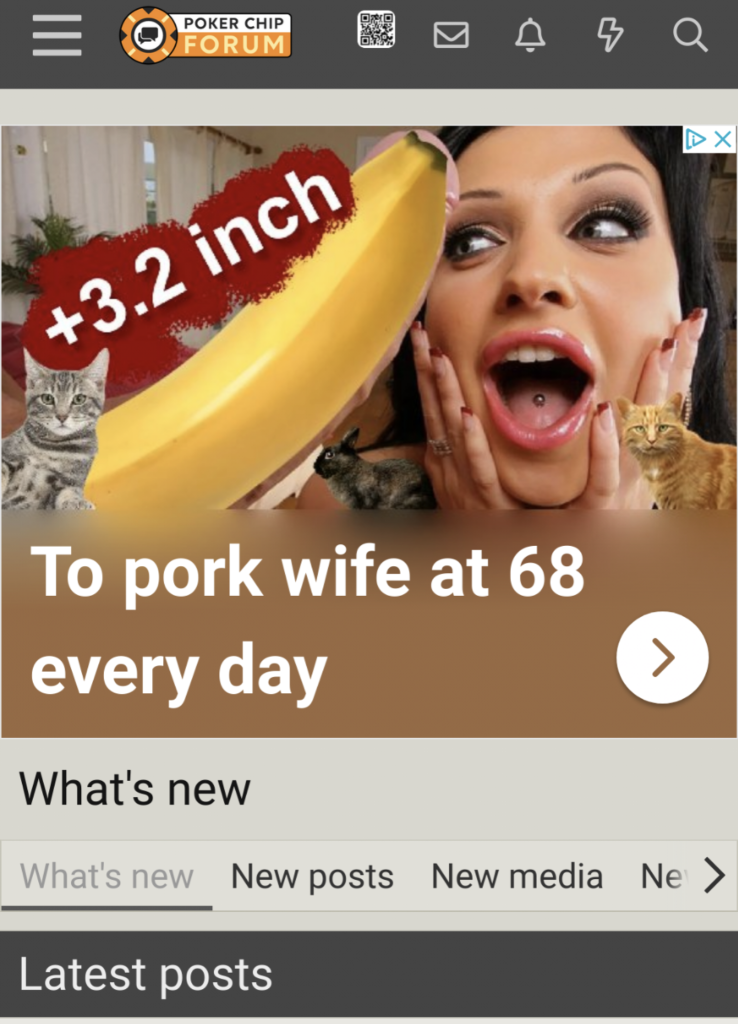
Task: Go to the Poker Chip Forum home
Action: pyautogui.click(x=206, y=35)
